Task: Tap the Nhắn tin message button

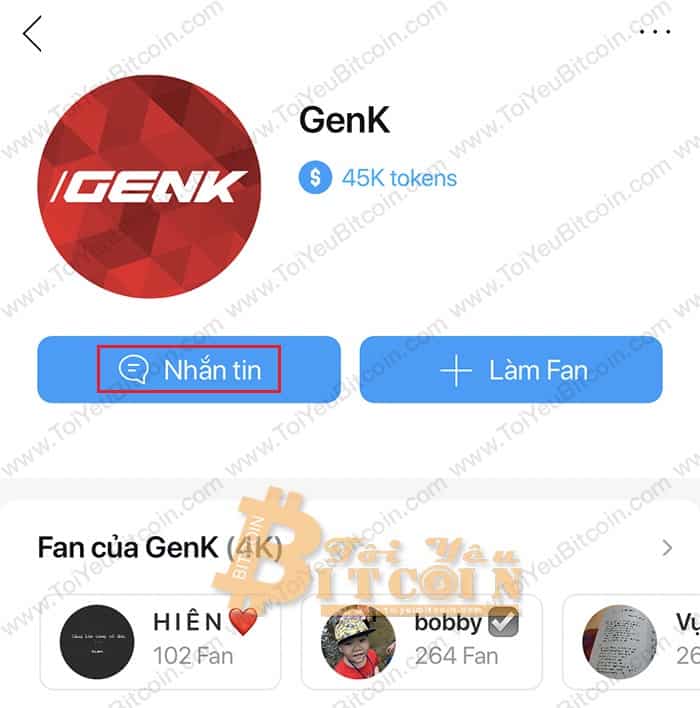Action: coord(189,370)
